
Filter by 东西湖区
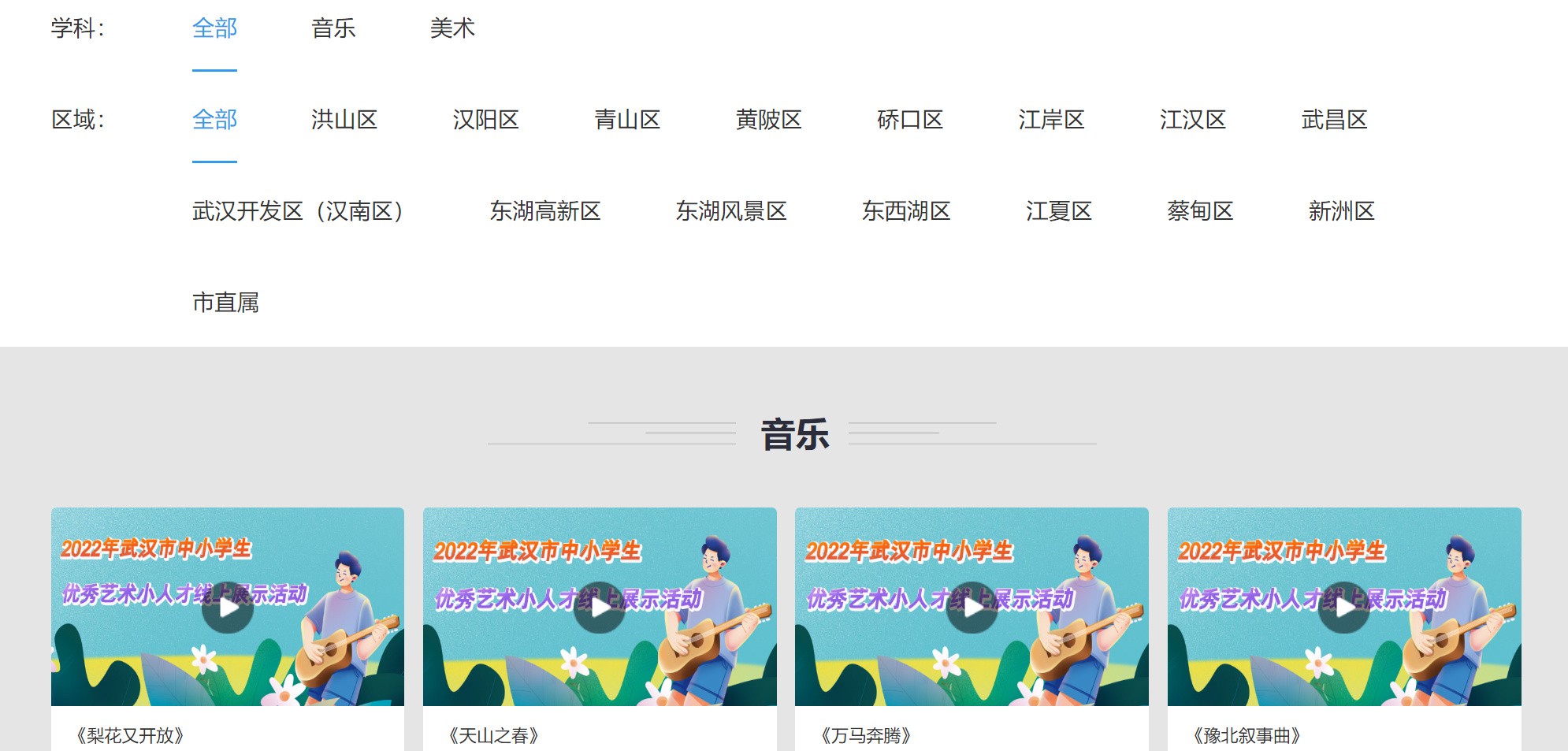click(906, 212)
